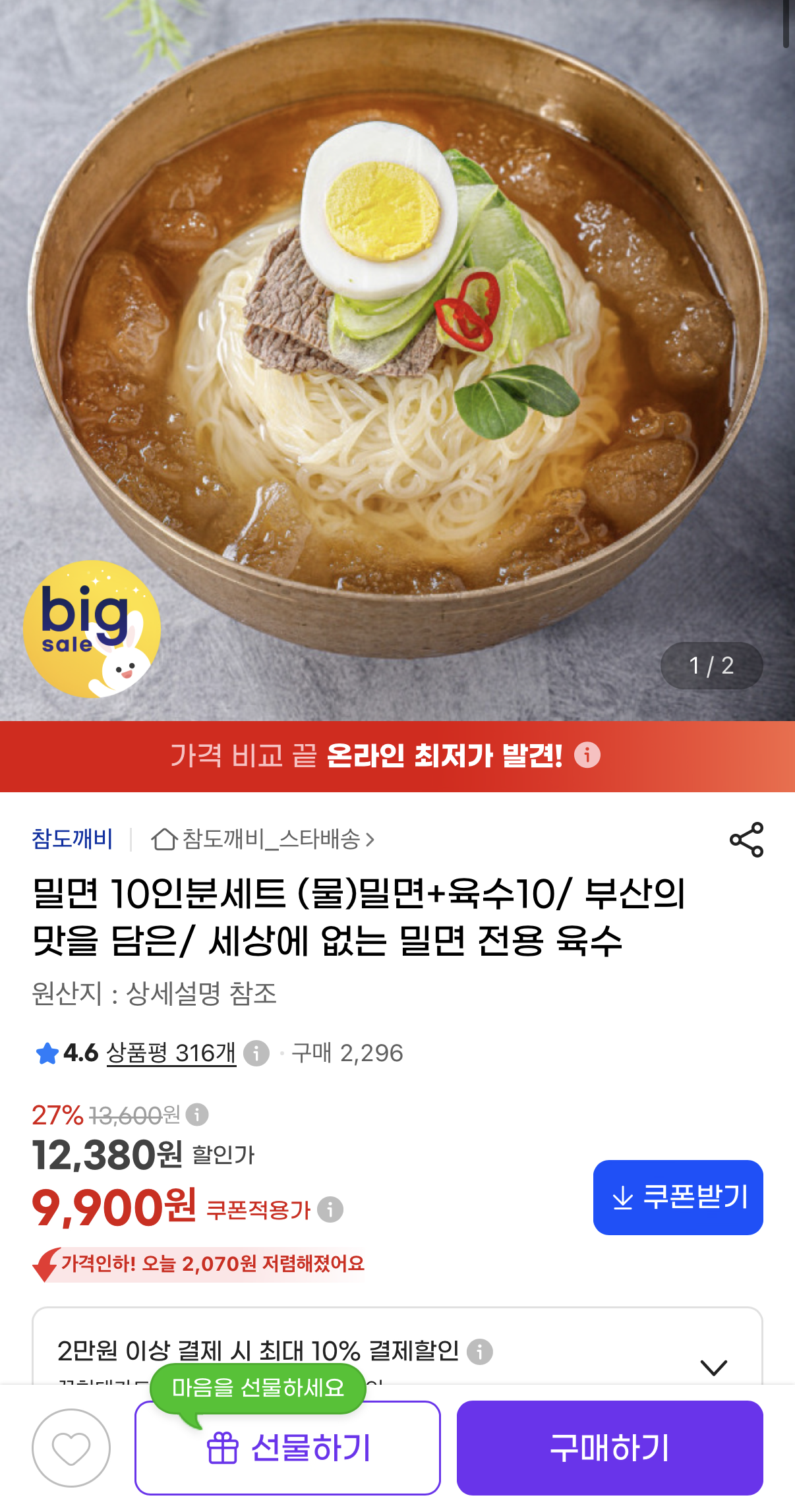Visit the 참도깨비_스타배송 store page
The height and width of the screenshot is (1512, 795).
(263, 839)
